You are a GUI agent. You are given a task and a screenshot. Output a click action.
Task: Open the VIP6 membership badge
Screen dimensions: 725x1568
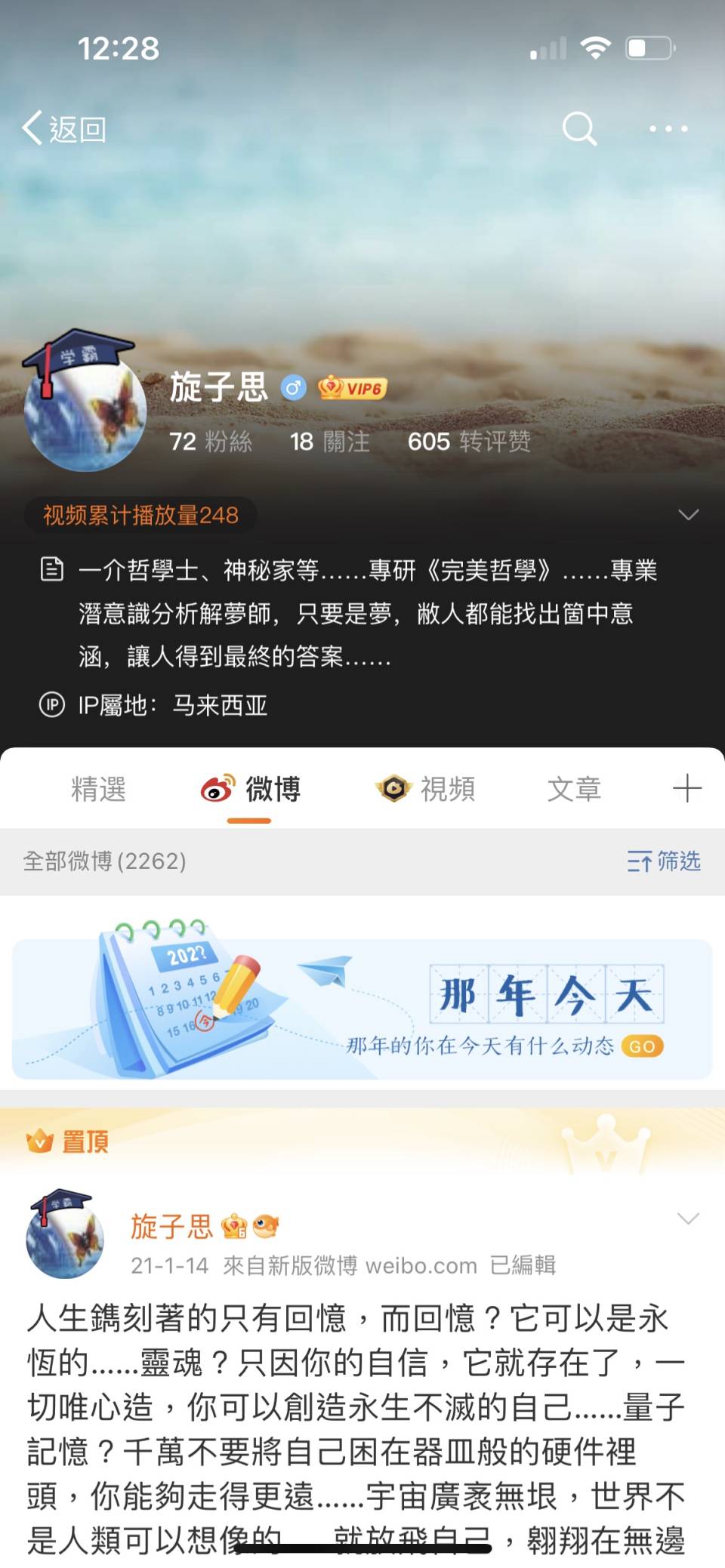[353, 388]
